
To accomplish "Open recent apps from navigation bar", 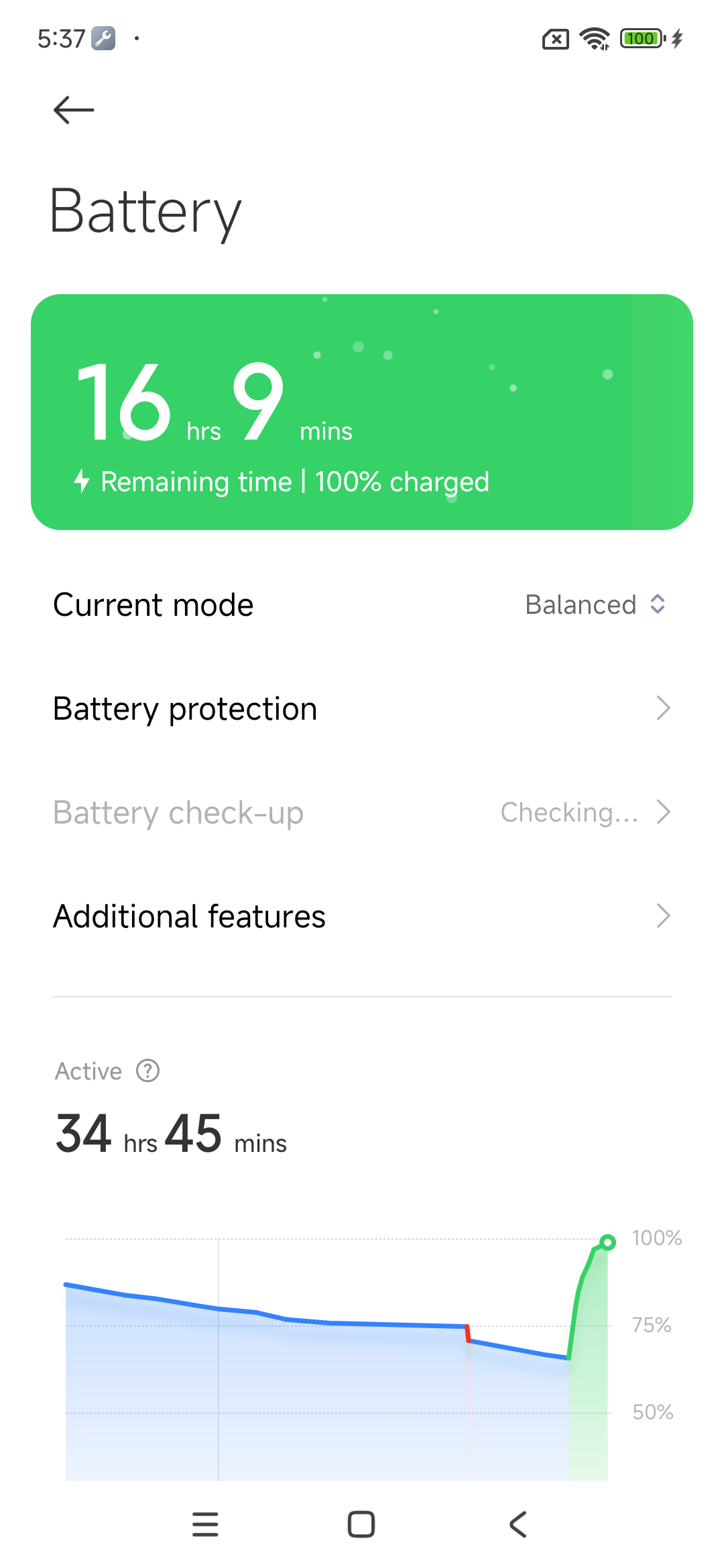I will coord(205,1524).
